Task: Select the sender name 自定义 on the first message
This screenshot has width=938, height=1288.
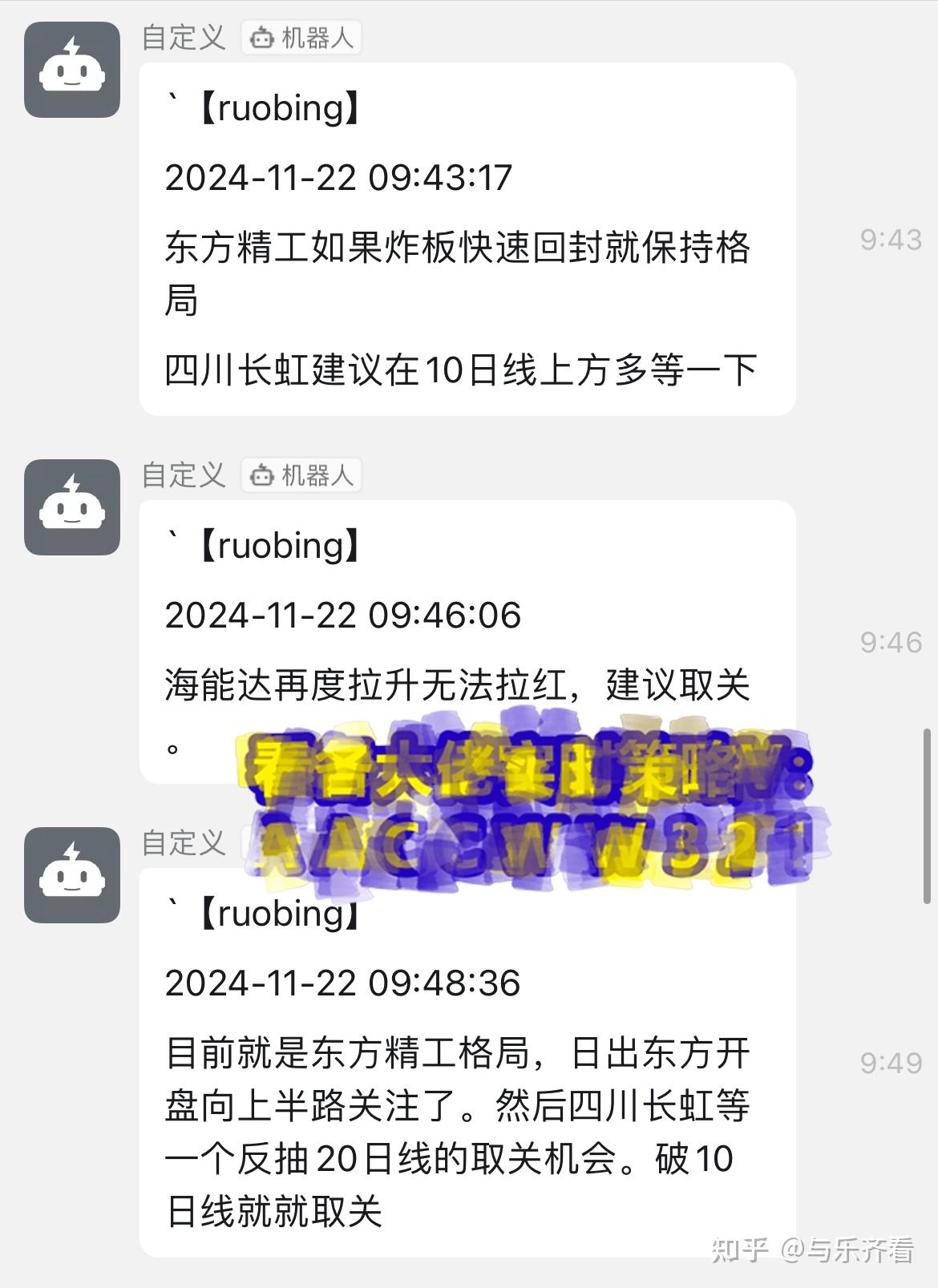Action: [184, 38]
